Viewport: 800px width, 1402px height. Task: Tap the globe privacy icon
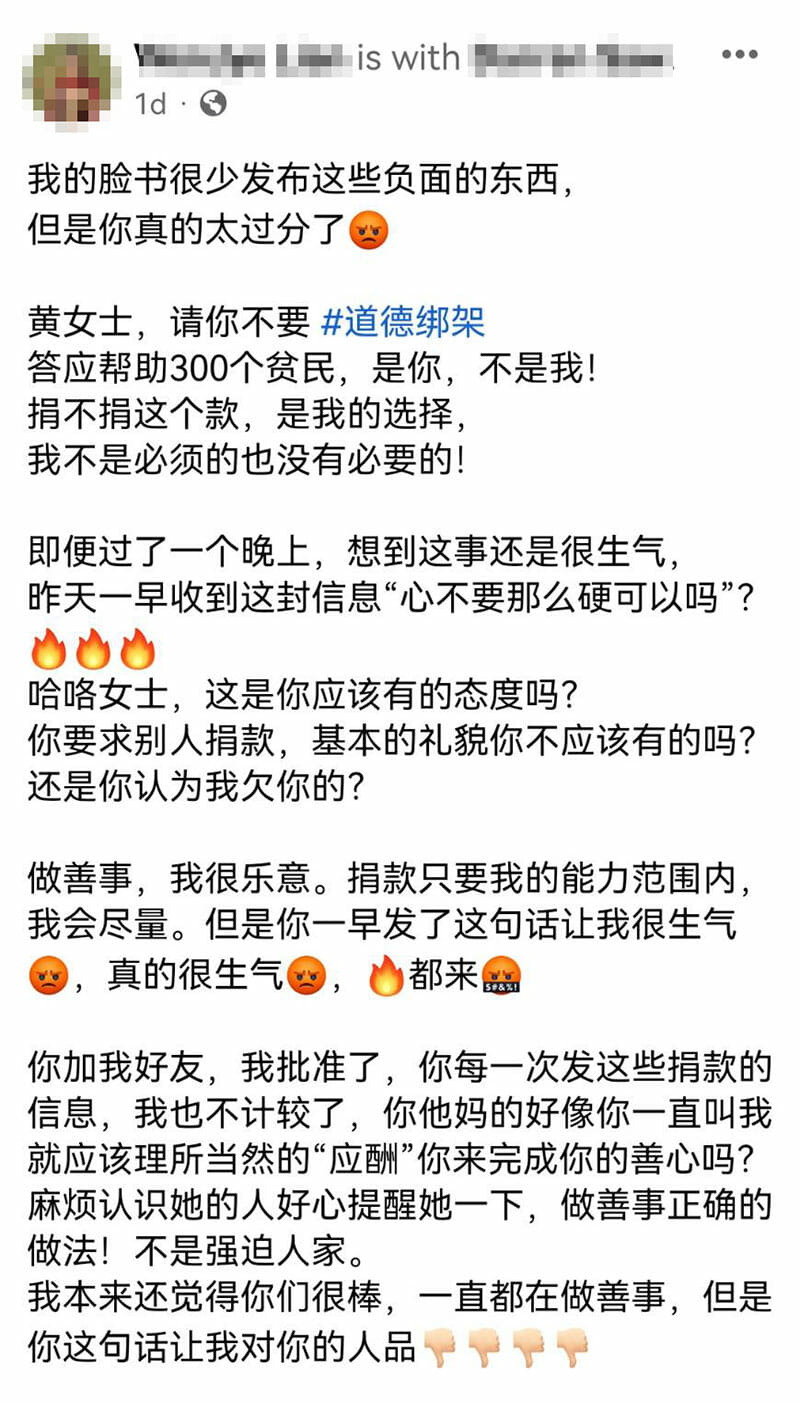click(x=213, y=103)
